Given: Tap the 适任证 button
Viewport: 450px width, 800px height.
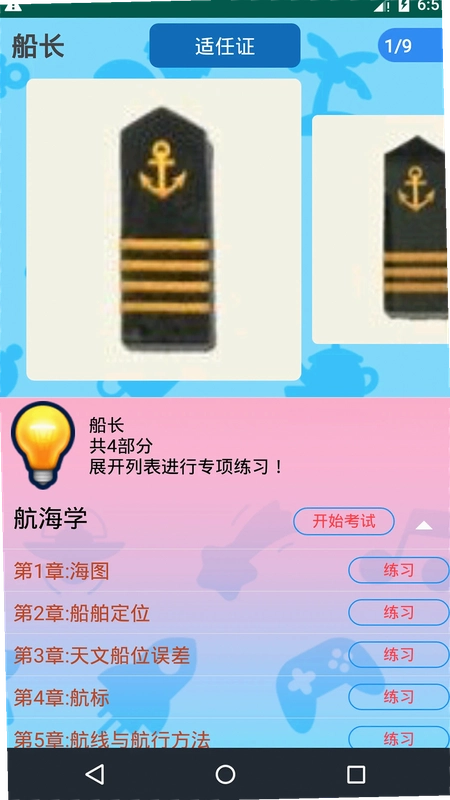Looking at the screenshot, I should [x=224, y=46].
